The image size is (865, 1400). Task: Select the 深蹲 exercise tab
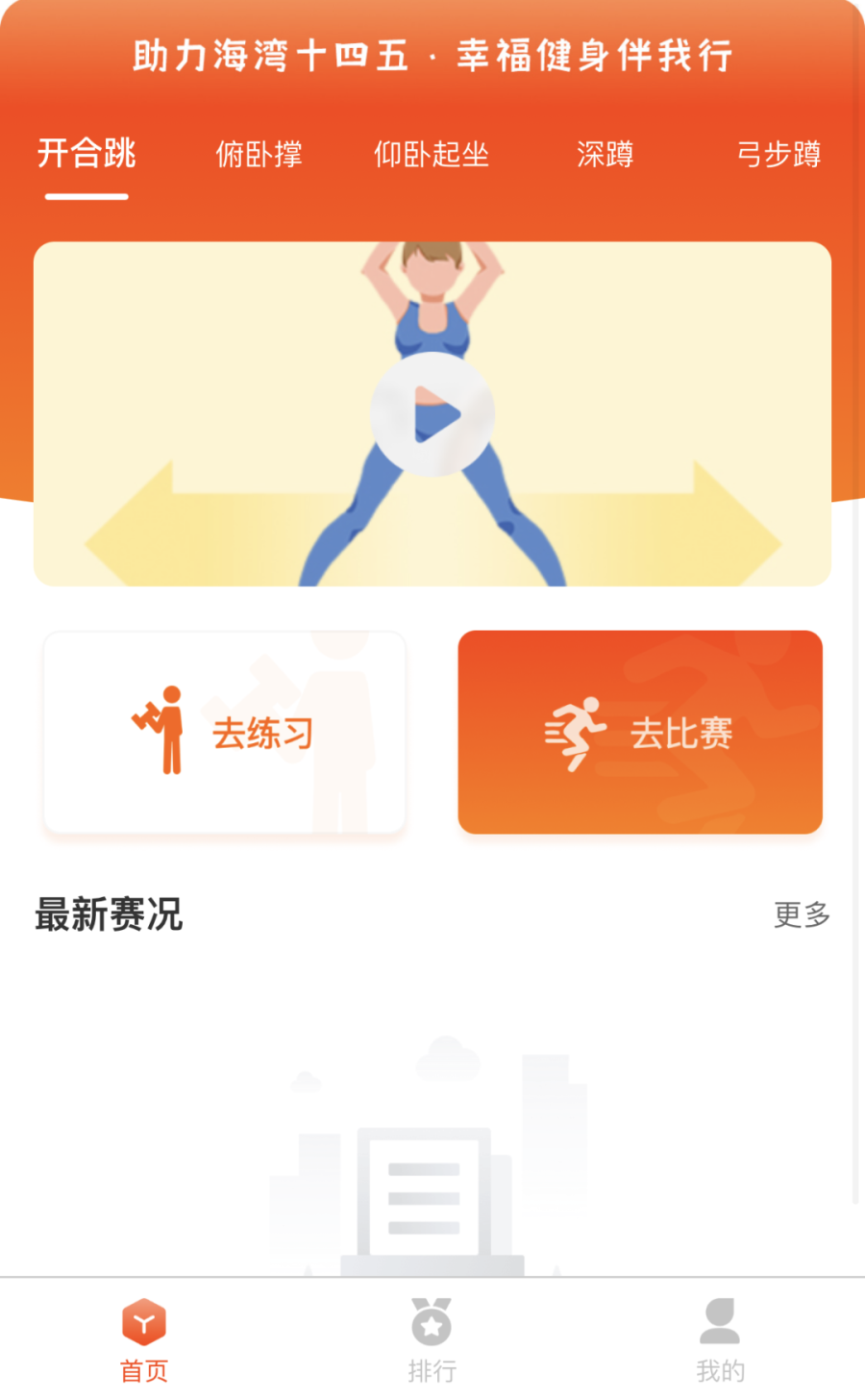click(605, 154)
